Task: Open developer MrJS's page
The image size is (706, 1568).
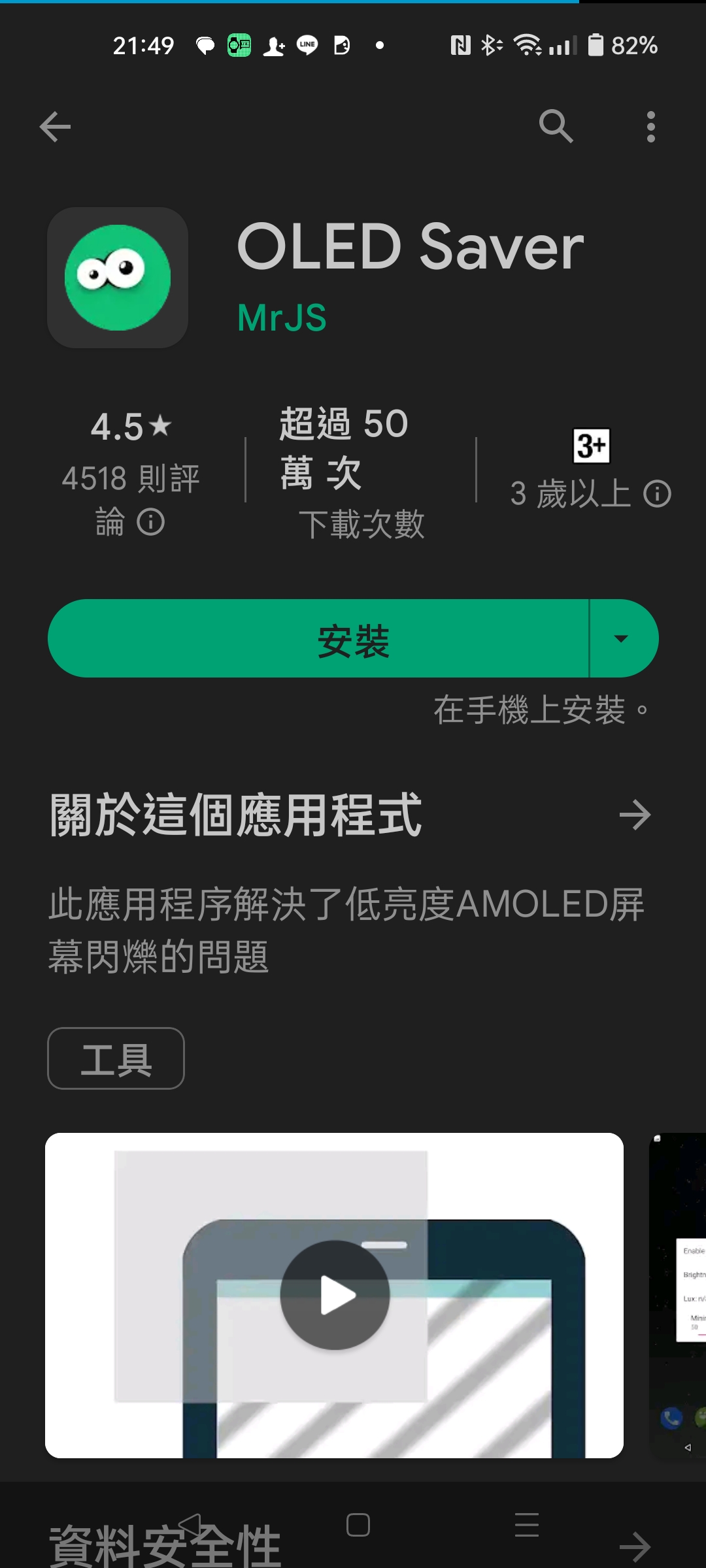Action: tap(282, 318)
